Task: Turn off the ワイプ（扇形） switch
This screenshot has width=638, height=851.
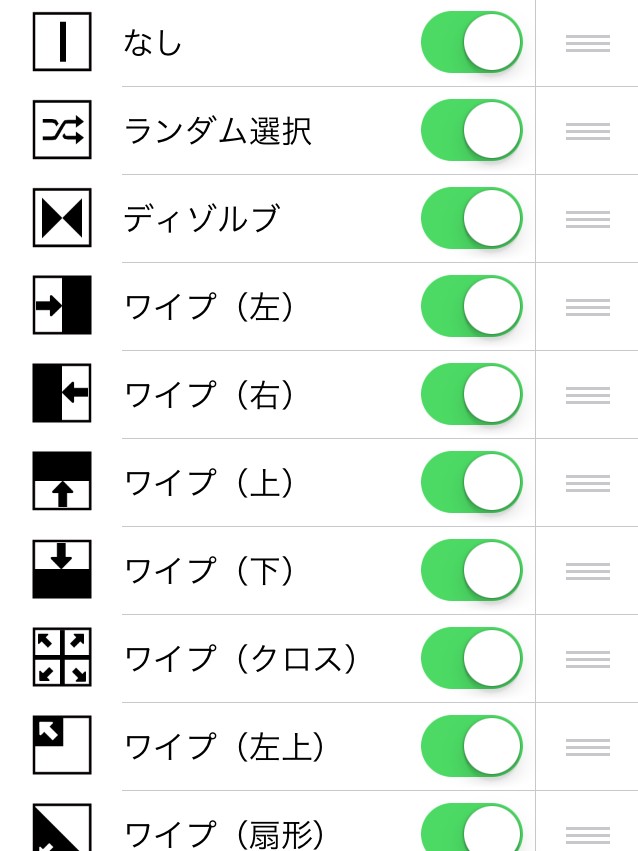Action: click(471, 831)
